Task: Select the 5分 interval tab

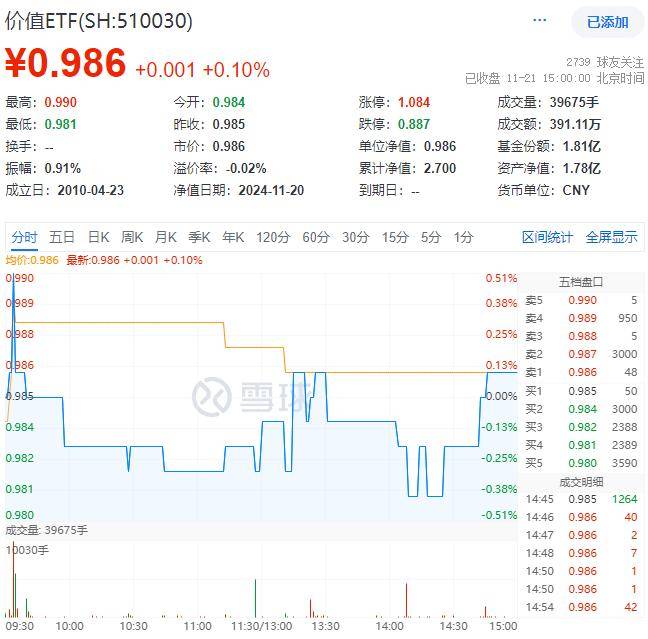Action: (430, 237)
